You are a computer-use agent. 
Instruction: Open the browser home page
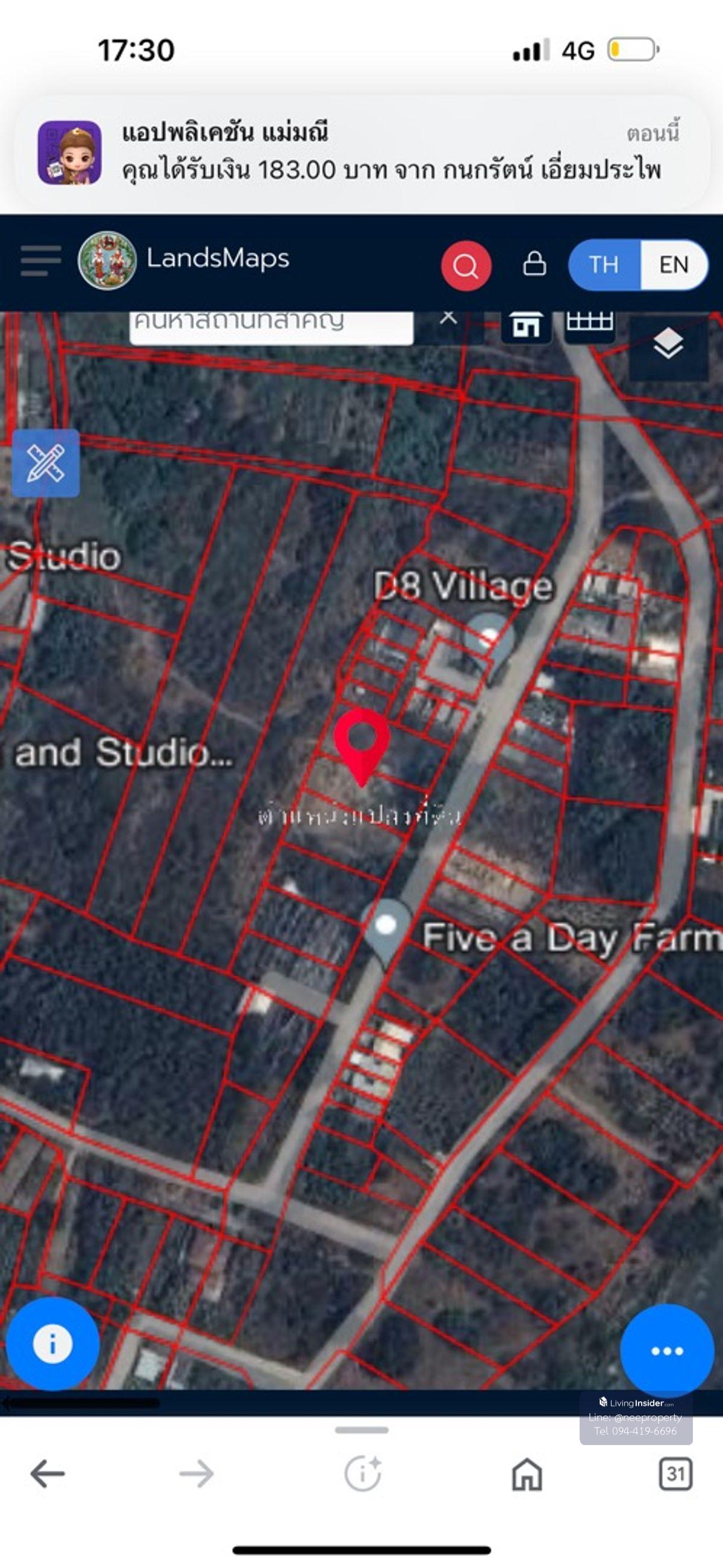pyautogui.click(x=527, y=1473)
